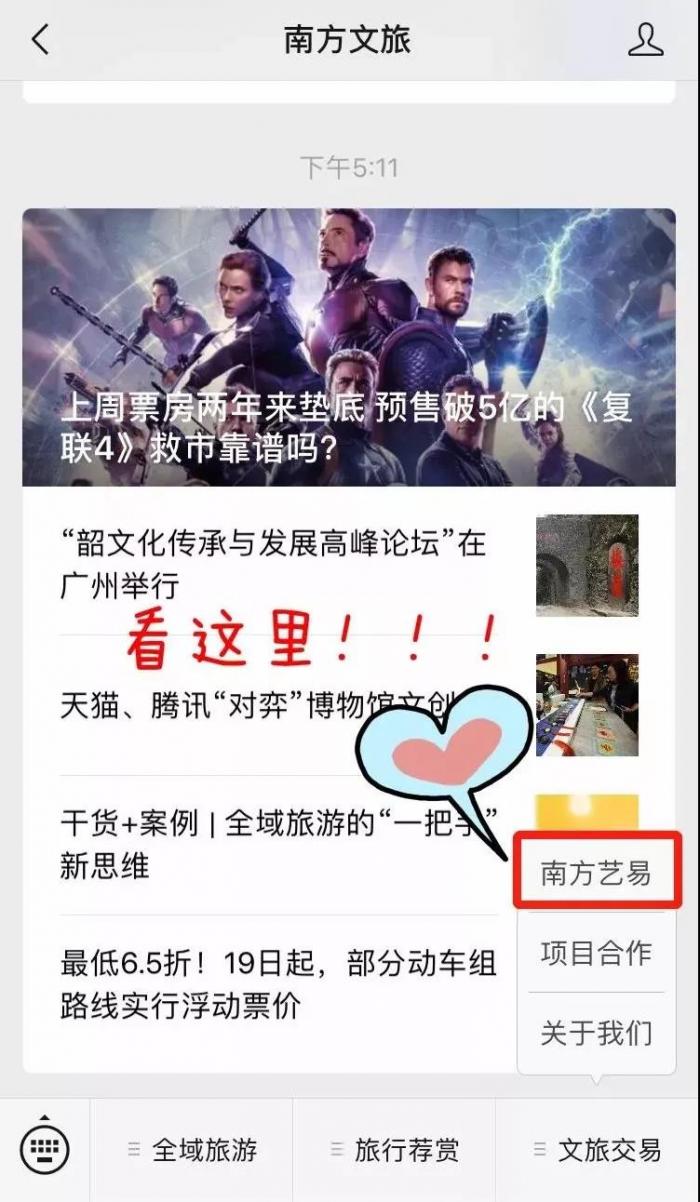Open the 最低6.5折 动车组 ticket price article

click(278, 984)
